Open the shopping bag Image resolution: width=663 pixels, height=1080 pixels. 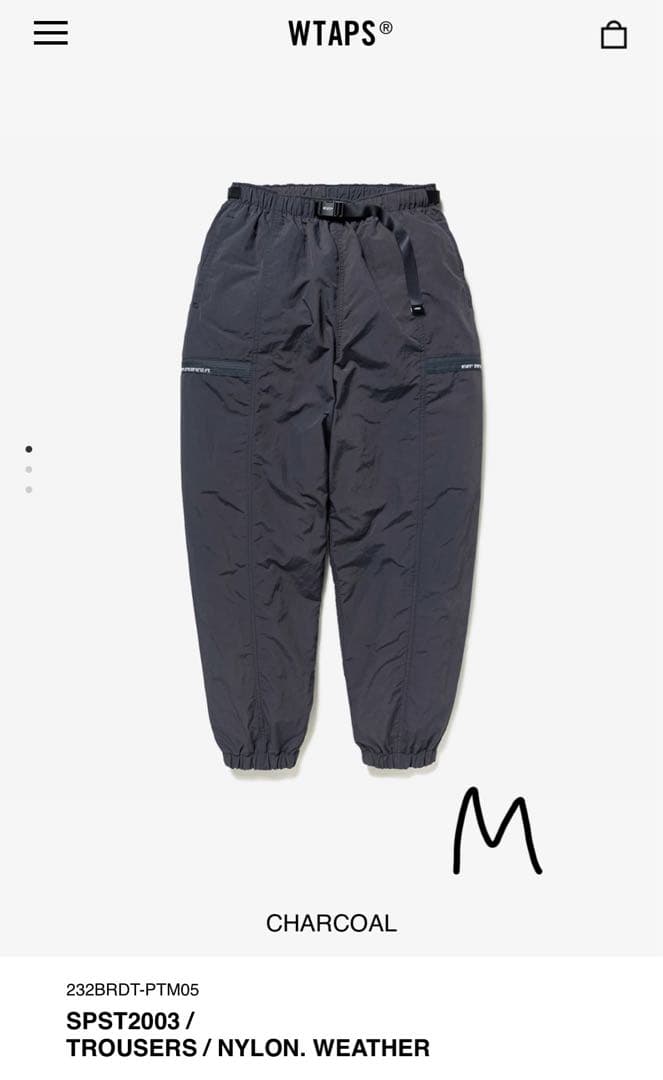coord(613,35)
